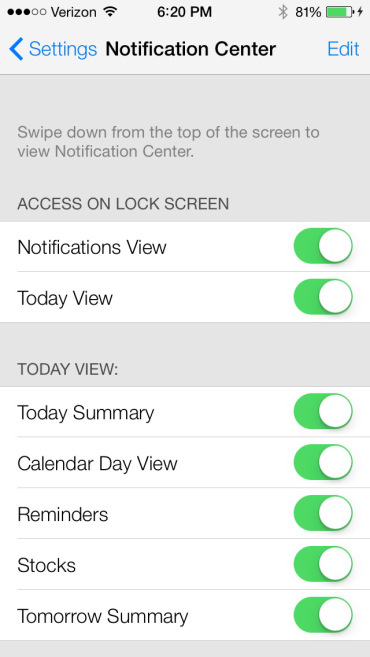Turn off the Stocks switch
This screenshot has width=370, height=657.
point(323,564)
